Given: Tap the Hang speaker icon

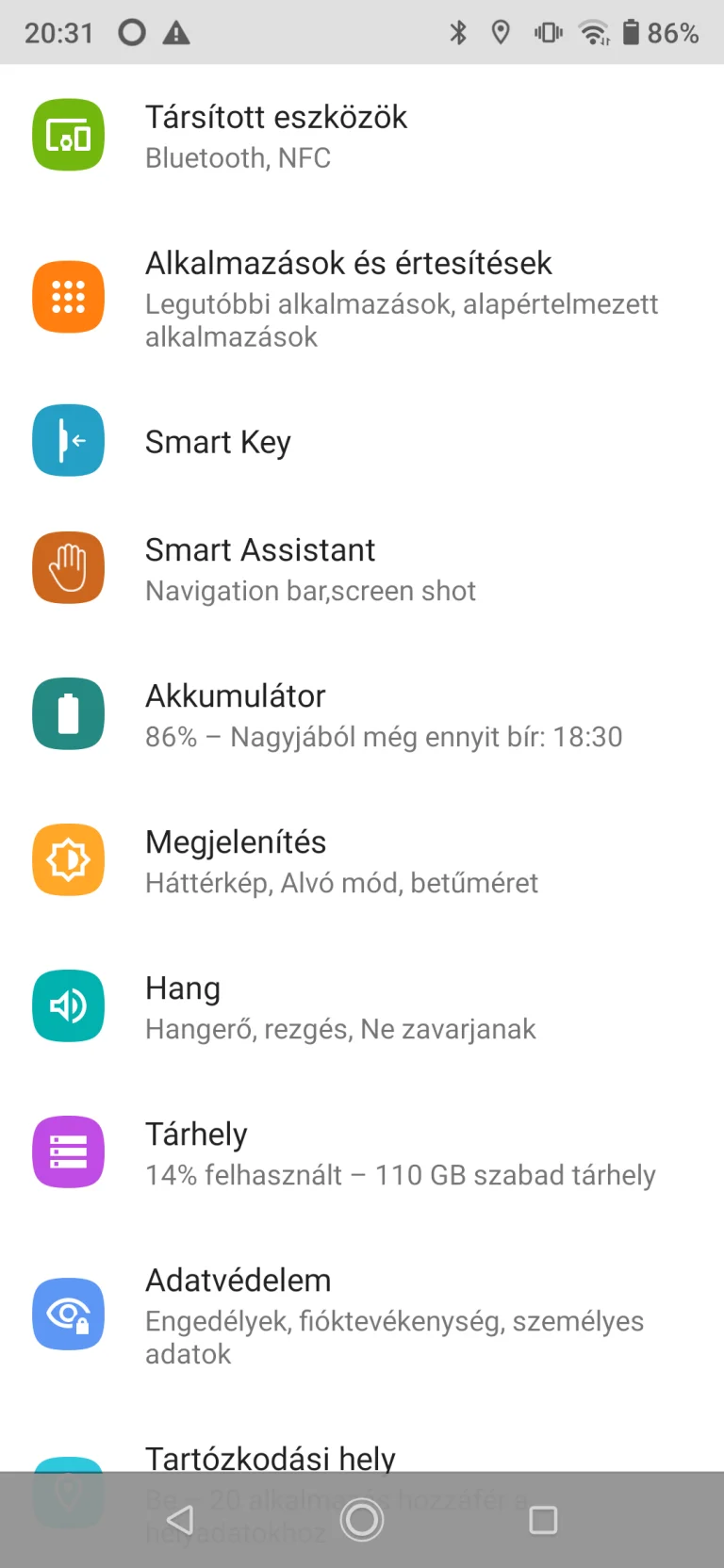Looking at the screenshot, I should coord(68,1005).
